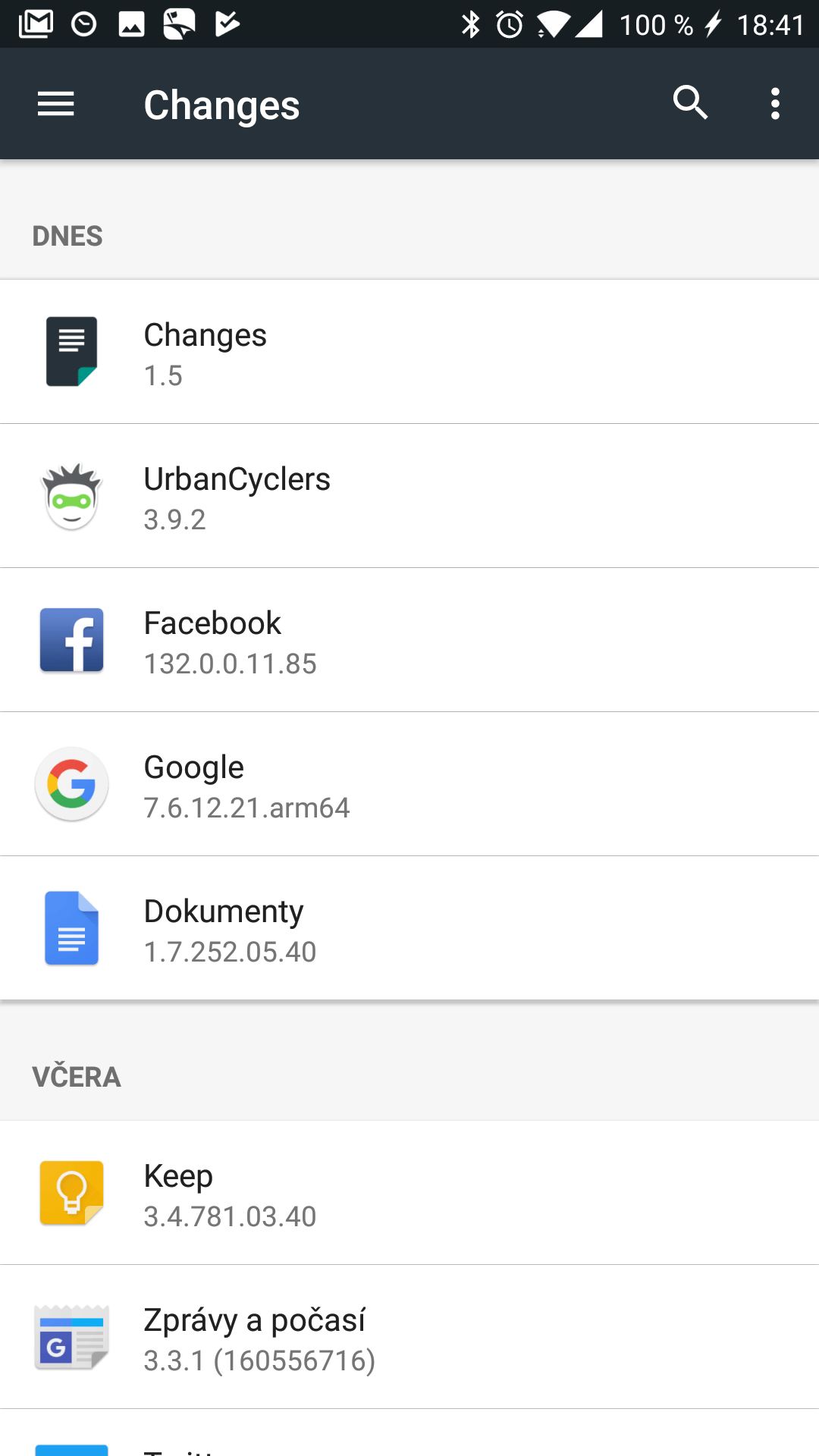The height and width of the screenshot is (1456, 819).
Task: Select the Google app entry
Action: click(409, 784)
